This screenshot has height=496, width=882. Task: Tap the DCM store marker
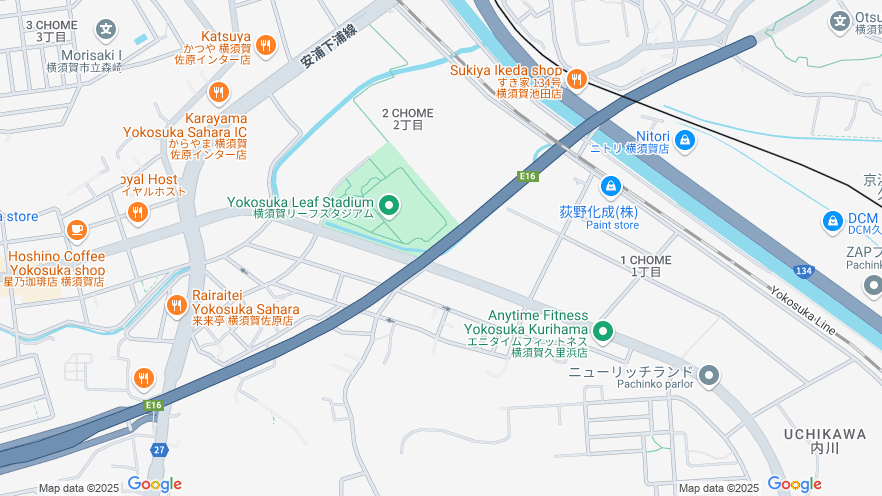click(833, 221)
